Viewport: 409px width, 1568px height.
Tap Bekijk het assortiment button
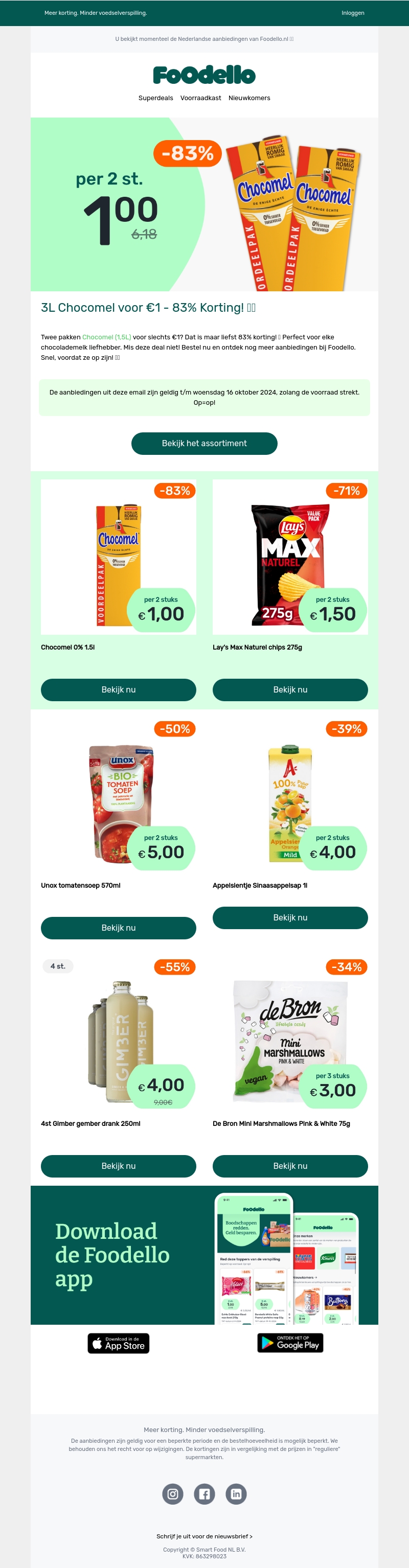[x=204, y=443]
